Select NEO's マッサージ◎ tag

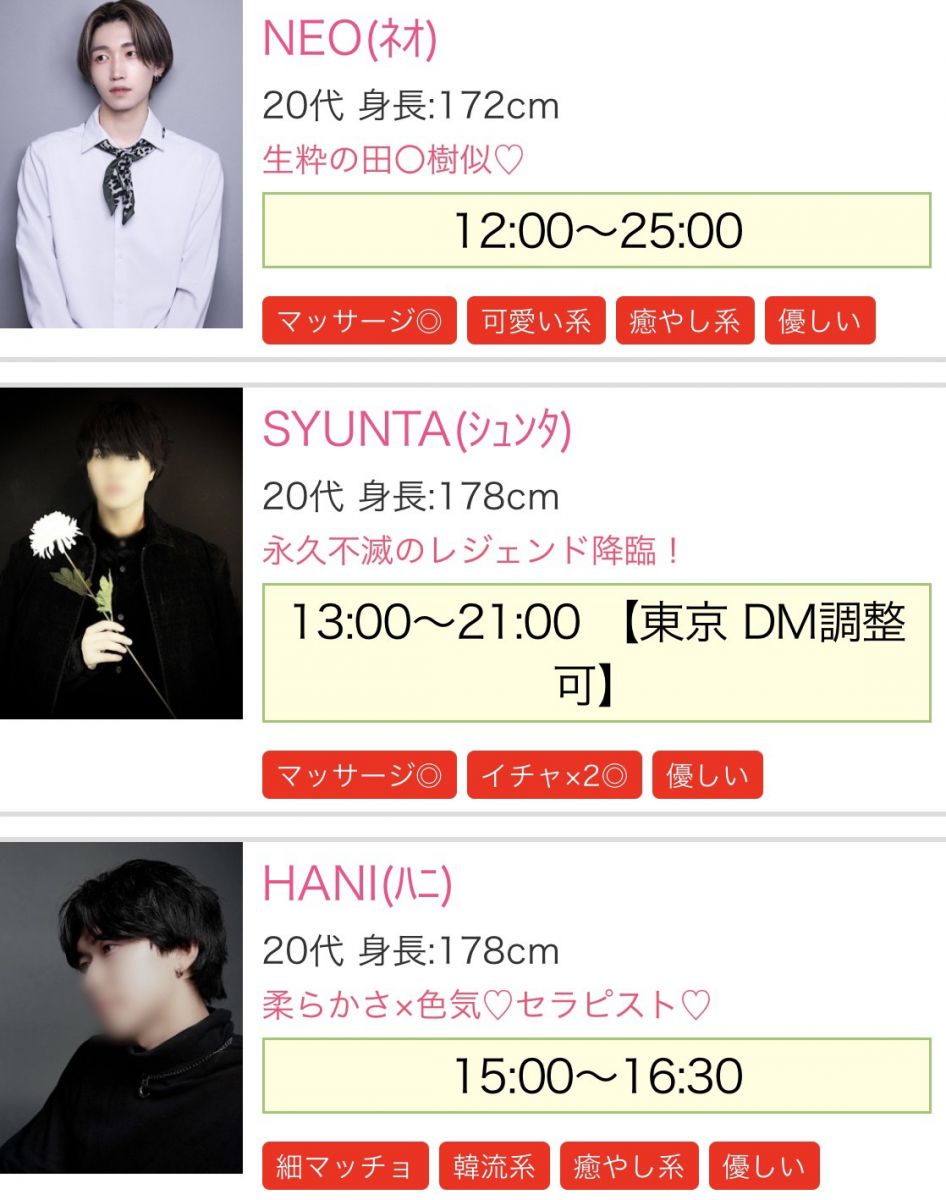tap(359, 321)
